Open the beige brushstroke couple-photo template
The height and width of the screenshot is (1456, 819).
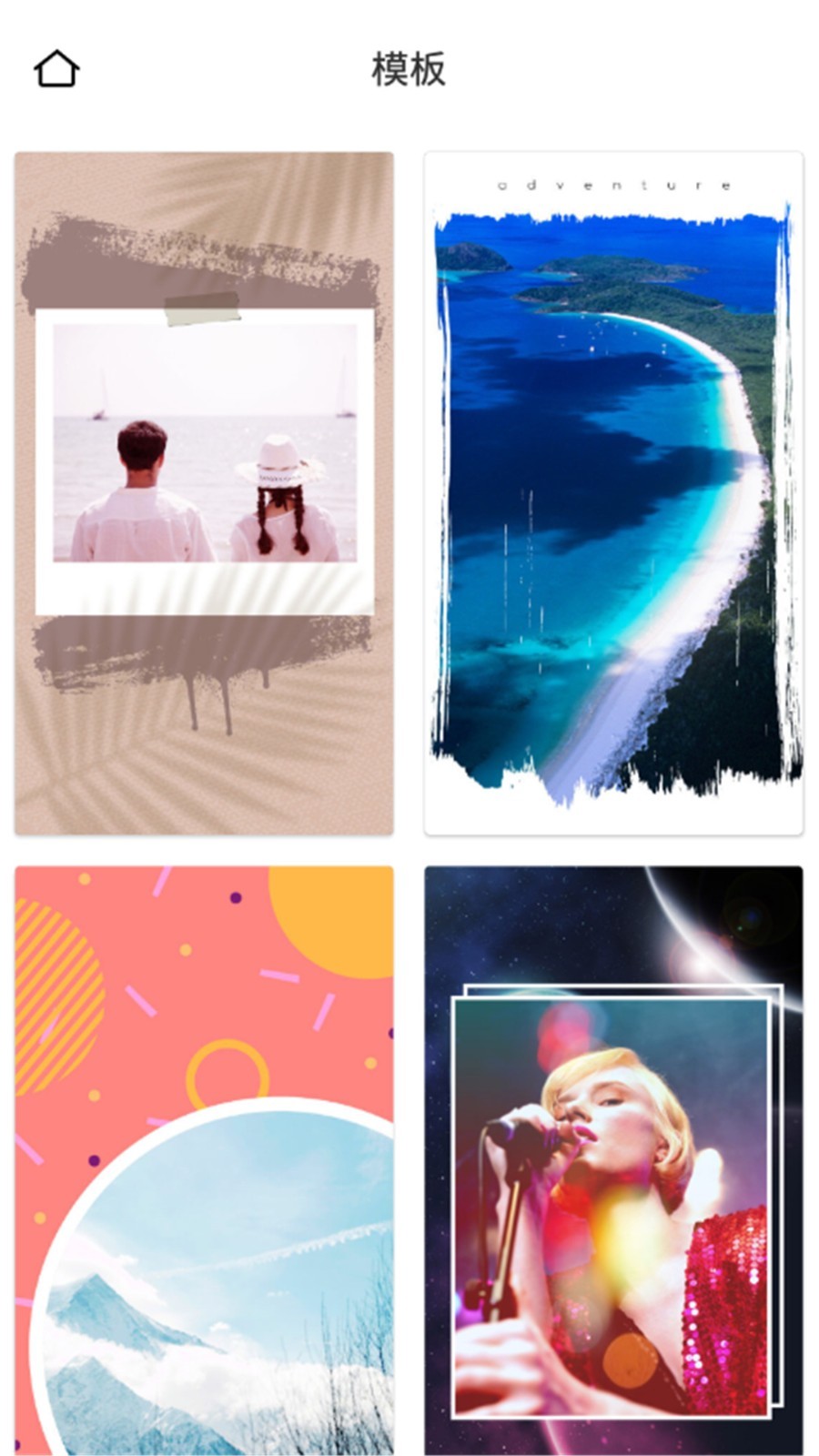coord(204,492)
